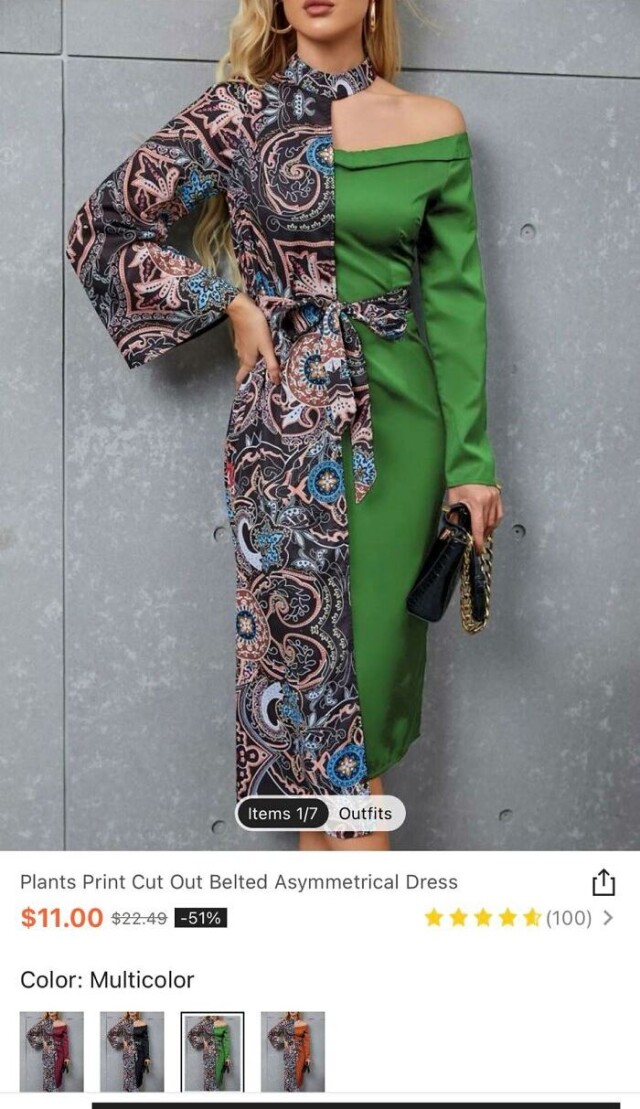Choose the burgundy color variant
This screenshot has height=1109, width=640.
pyautogui.click(x=51, y=1051)
